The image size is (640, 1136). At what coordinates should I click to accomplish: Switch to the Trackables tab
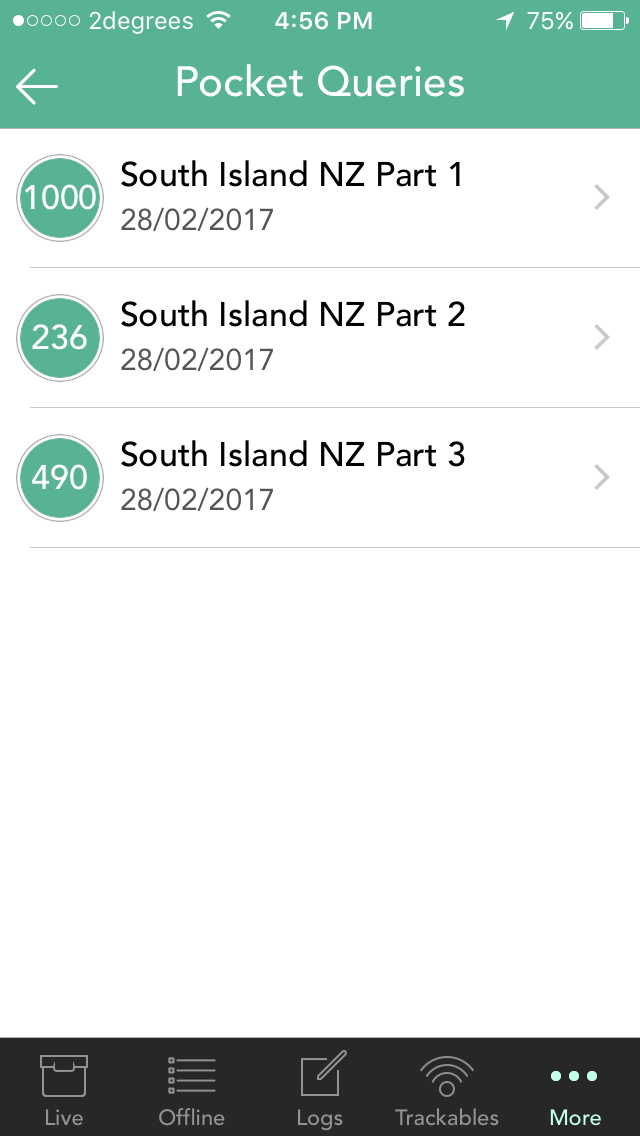click(447, 1089)
